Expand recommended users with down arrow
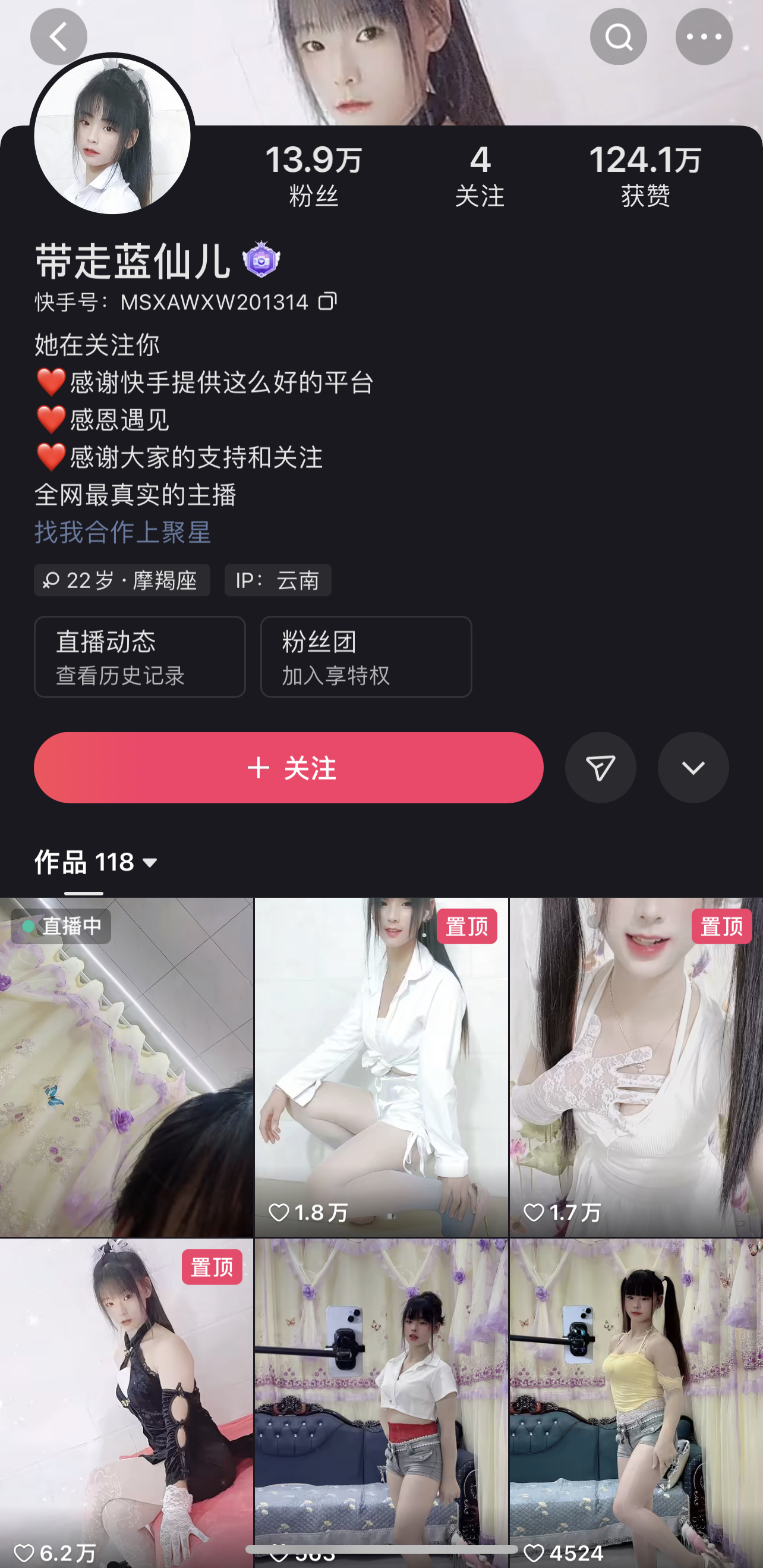 (692, 767)
